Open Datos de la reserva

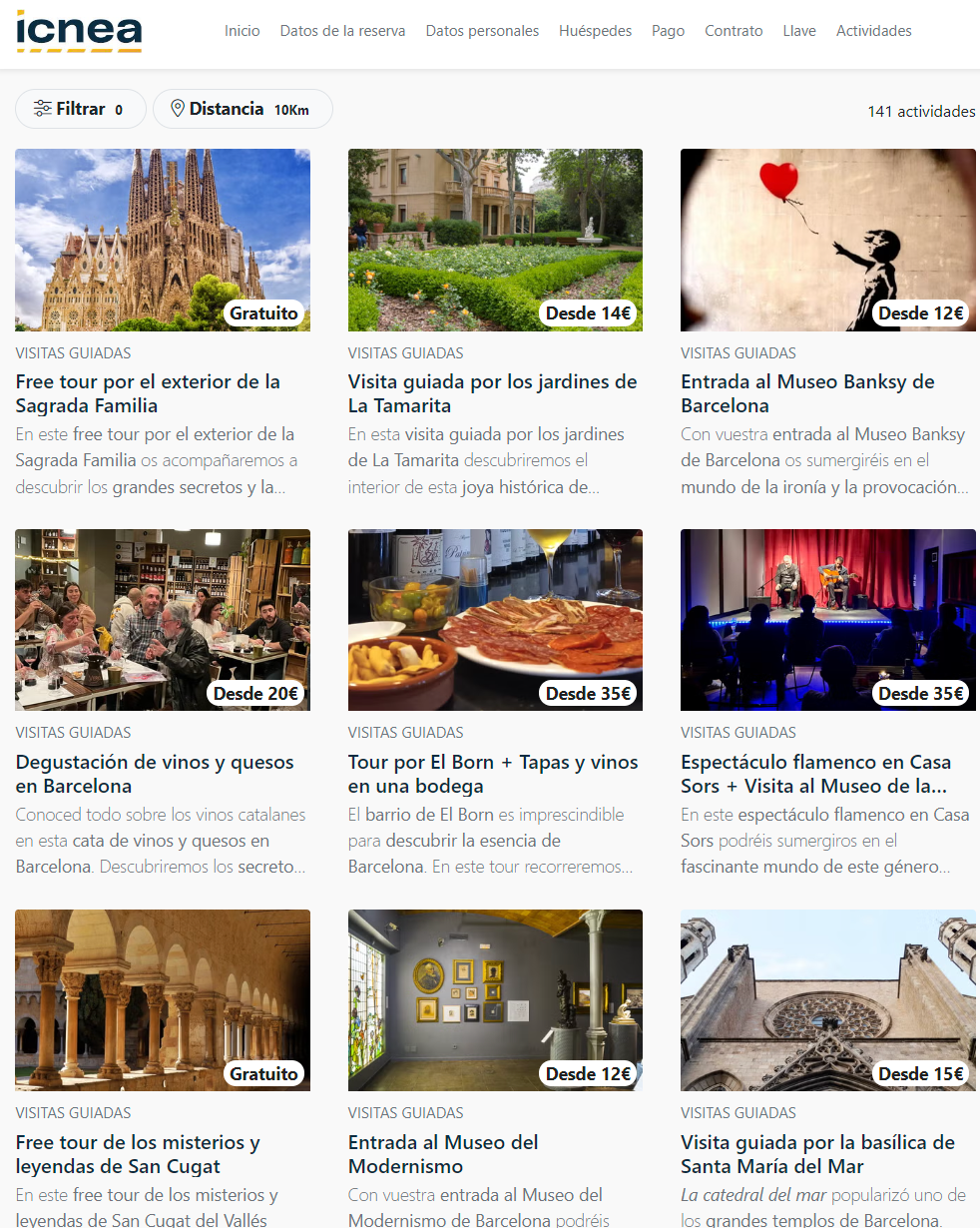point(342,31)
